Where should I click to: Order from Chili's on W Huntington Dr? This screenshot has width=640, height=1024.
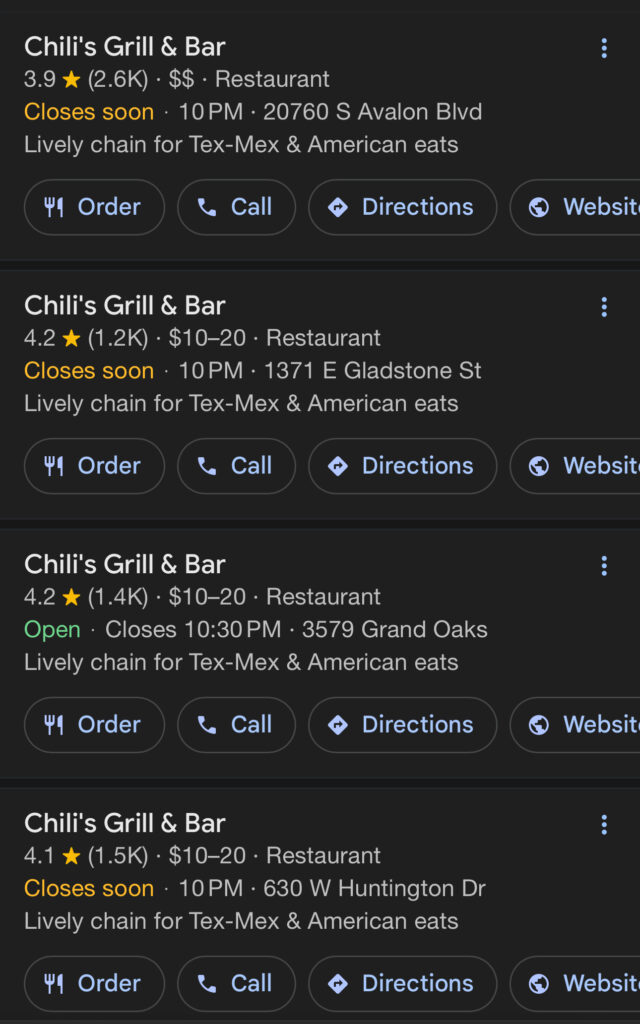point(94,984)
